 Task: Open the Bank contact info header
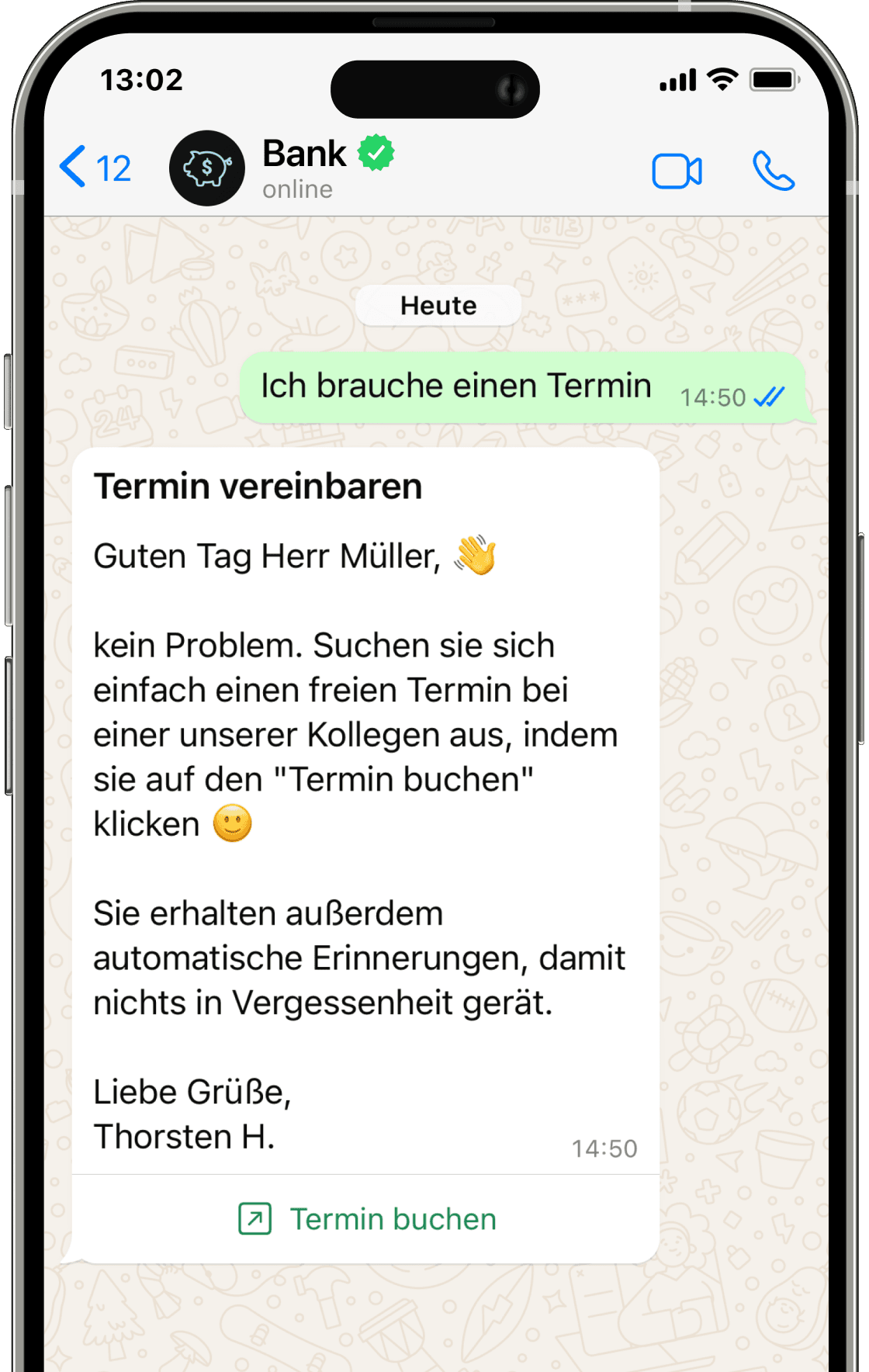[303, 168]
